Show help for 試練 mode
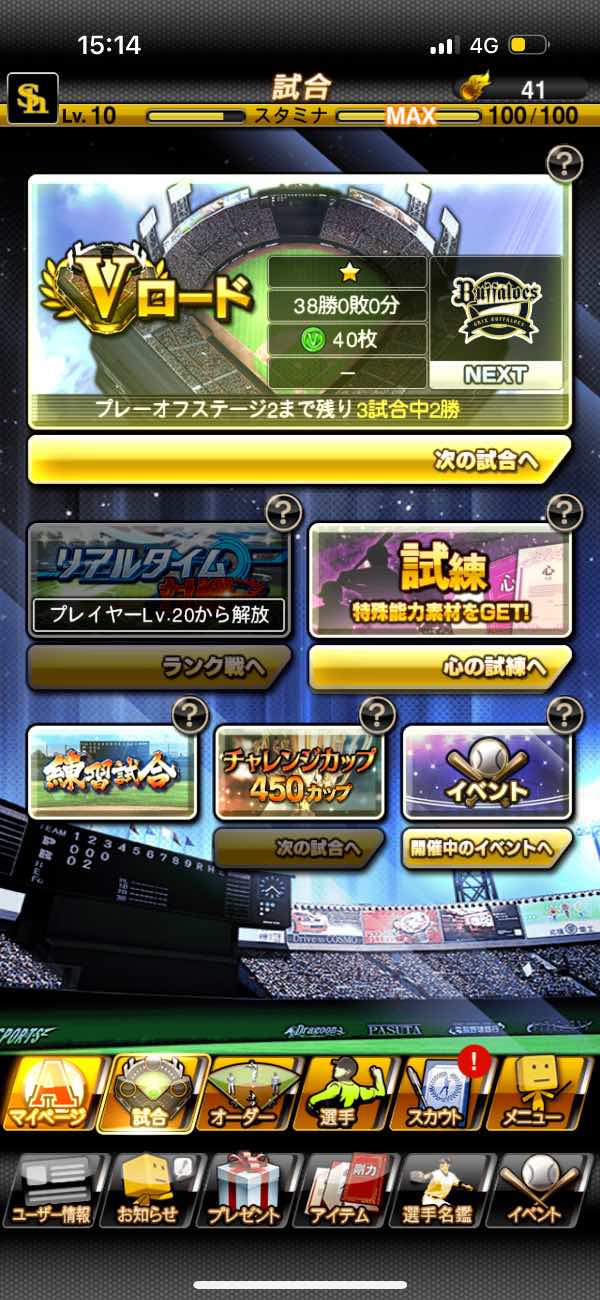 565,513
